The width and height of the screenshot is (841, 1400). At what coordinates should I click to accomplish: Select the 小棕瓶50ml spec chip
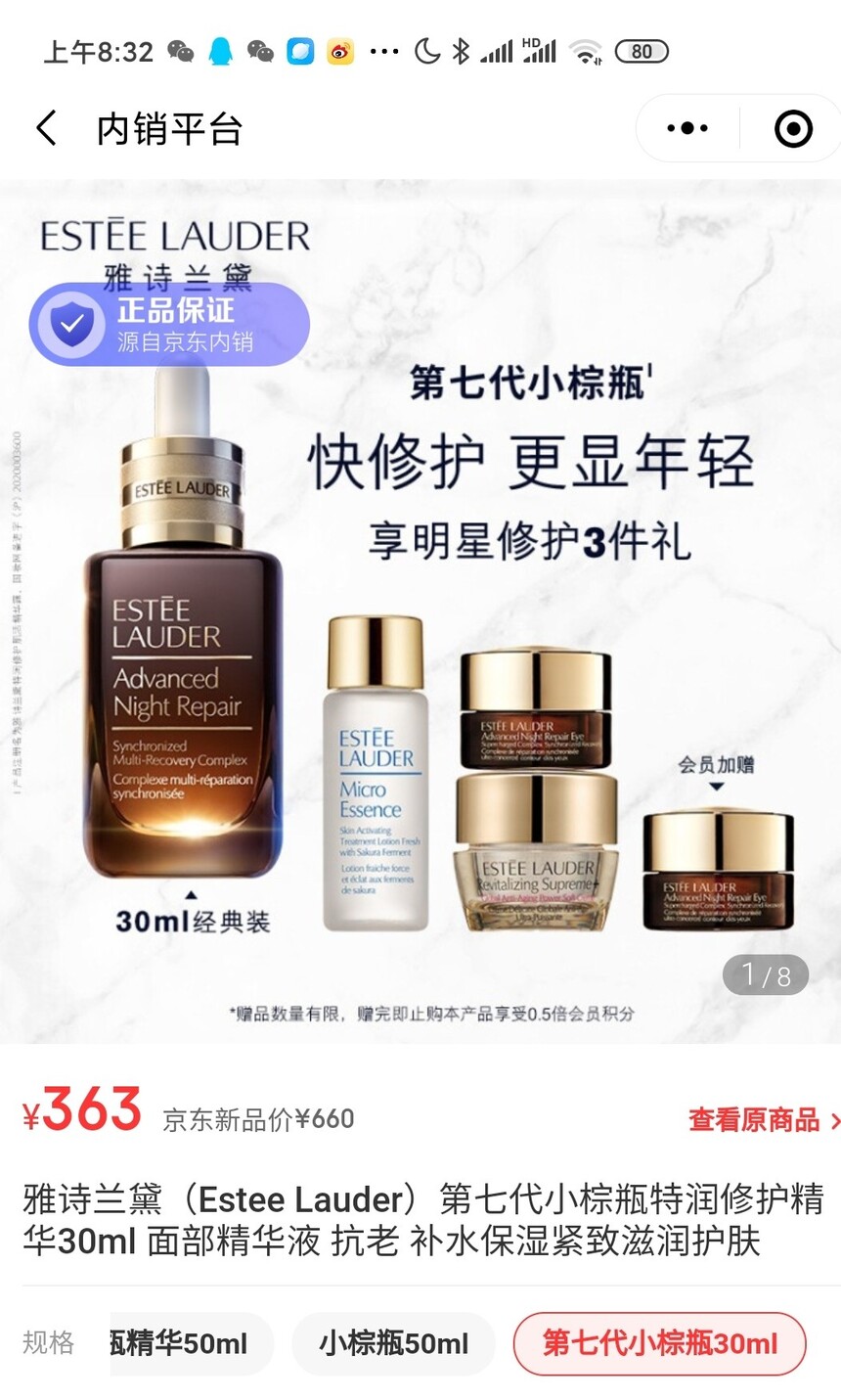pos(393,1343)
